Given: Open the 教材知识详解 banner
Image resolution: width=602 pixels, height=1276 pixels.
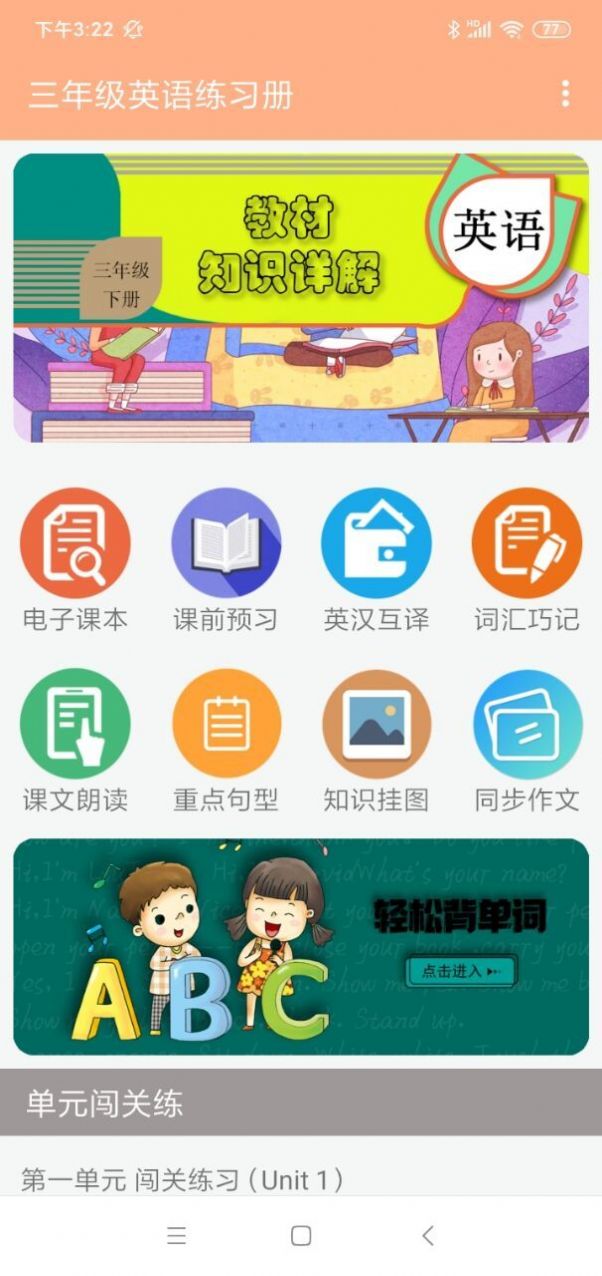Looking at the screenshot, I should point(300,298).
